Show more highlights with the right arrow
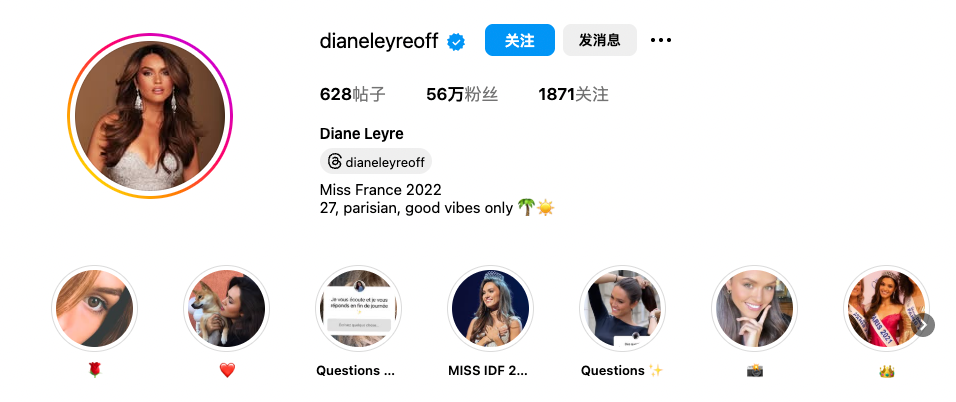 [x=924, y=325]
